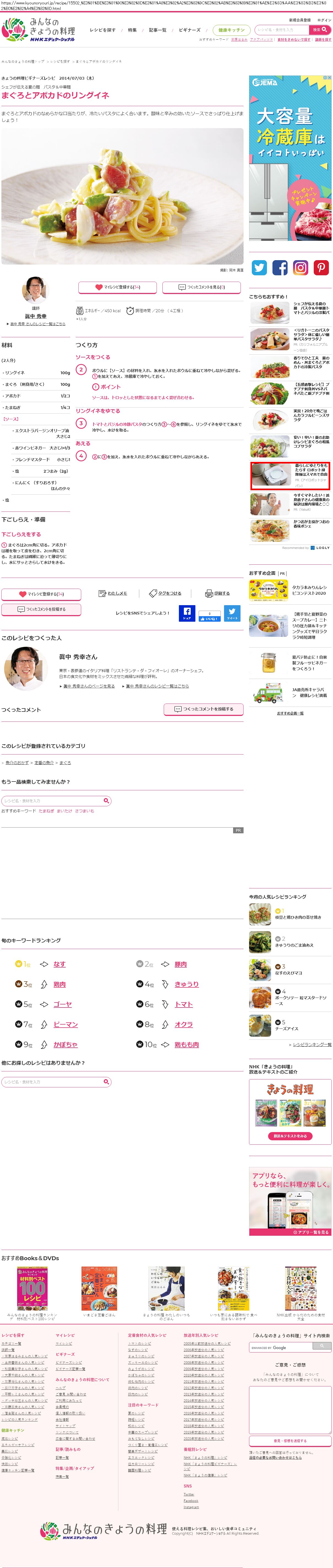Open the Instagram social icon

[x=301, y=267]
